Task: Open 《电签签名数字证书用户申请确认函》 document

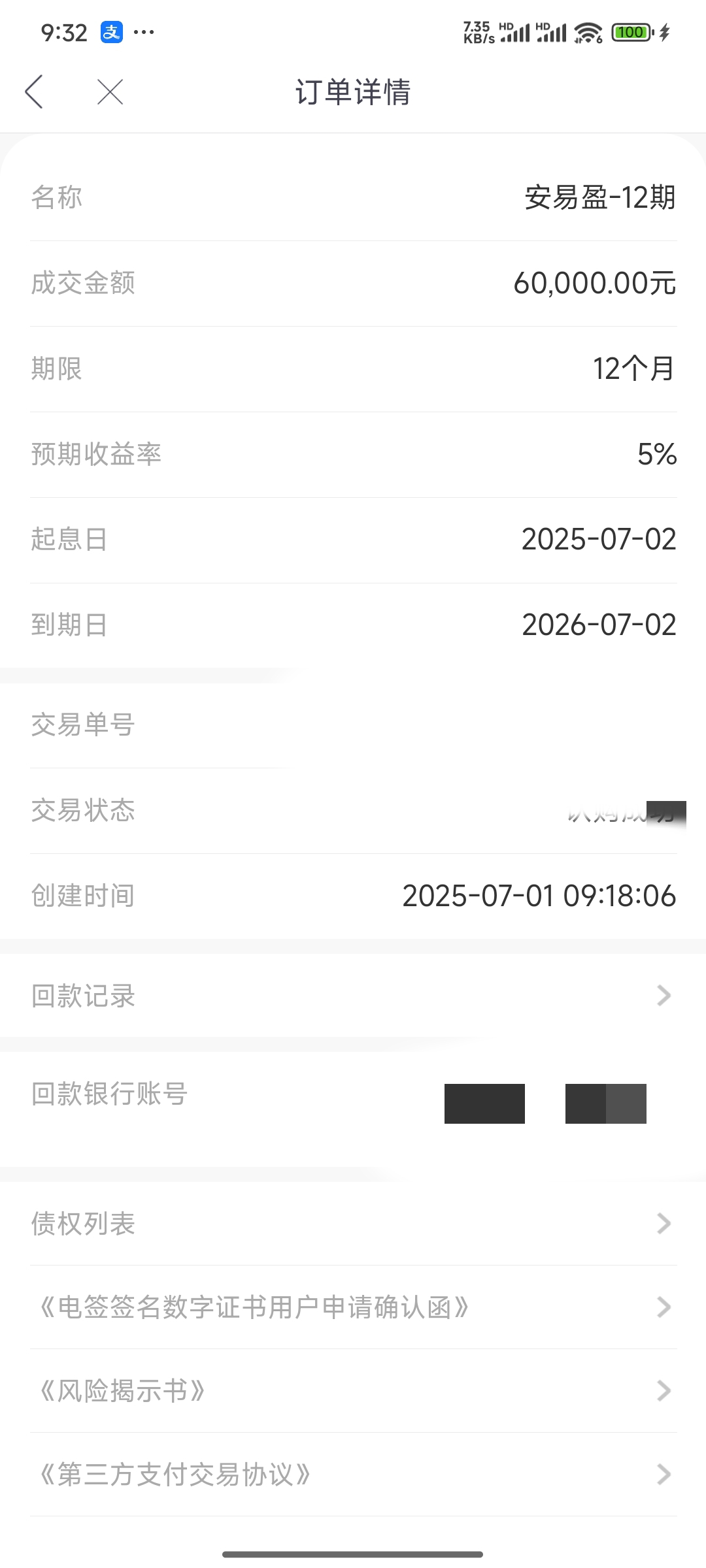Action: pyautogui.click(x=353, y=1307)
